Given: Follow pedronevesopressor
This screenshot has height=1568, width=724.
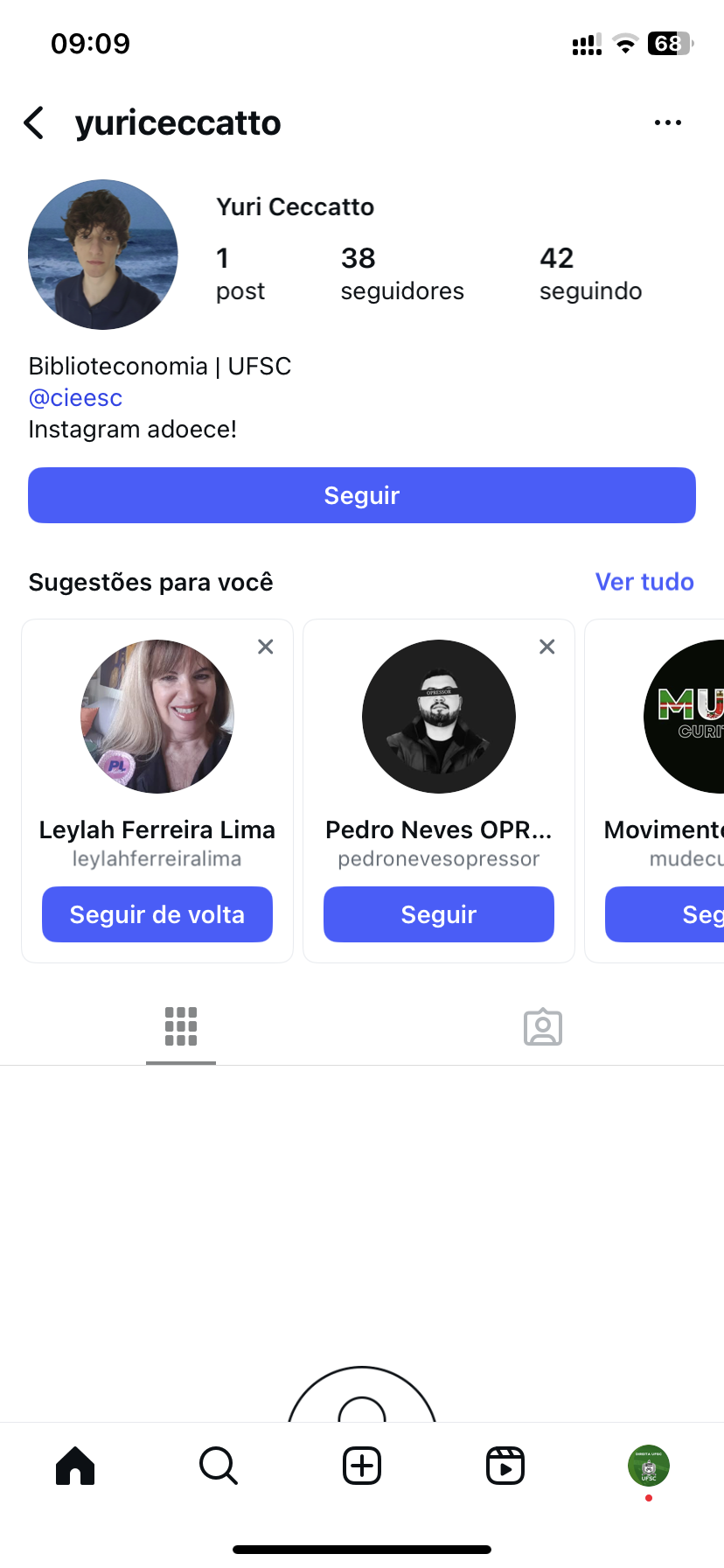Looking at the screenshot, I should tap(438, 914).
